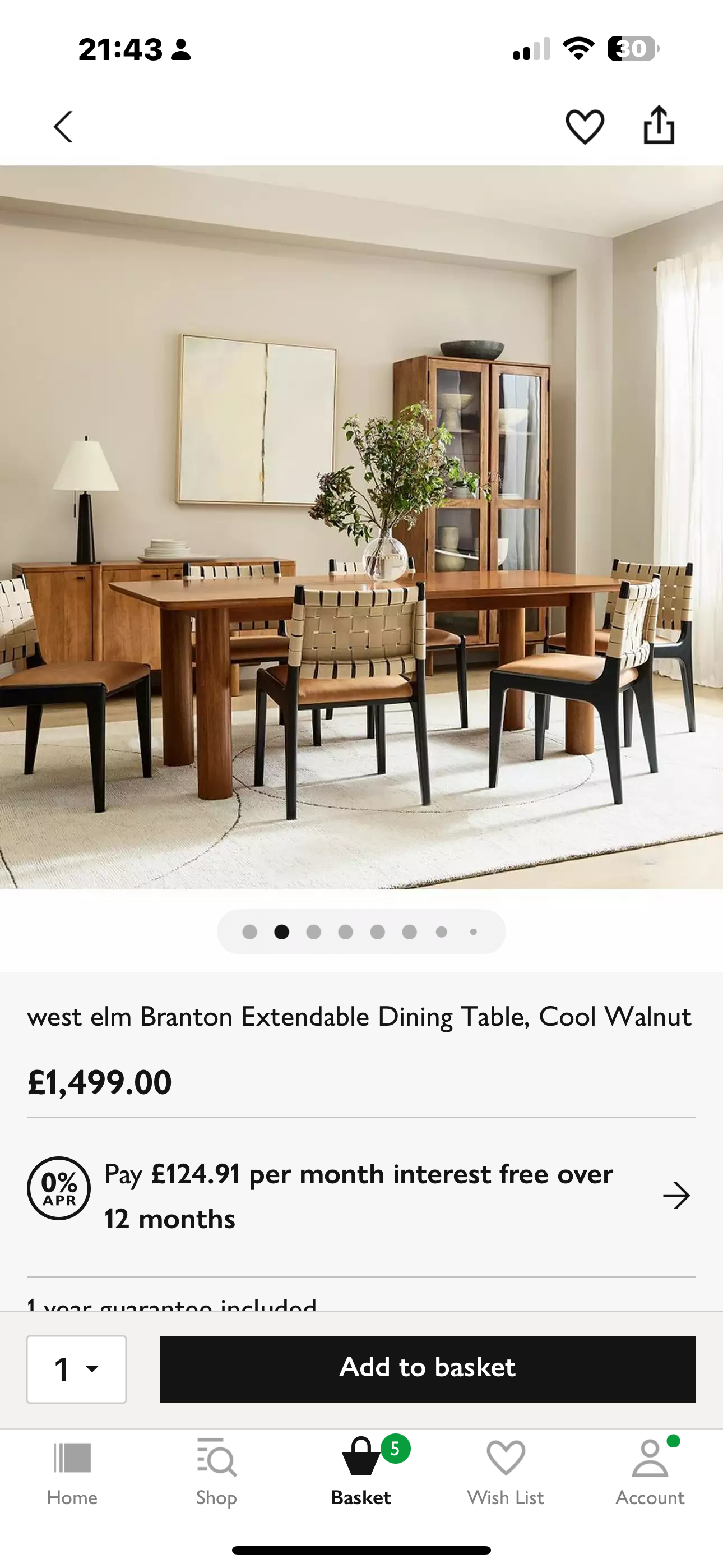The width and height of the screenshot is (723, 1568).
Task: Switch to the Home tab
Action: point(72,1472)
